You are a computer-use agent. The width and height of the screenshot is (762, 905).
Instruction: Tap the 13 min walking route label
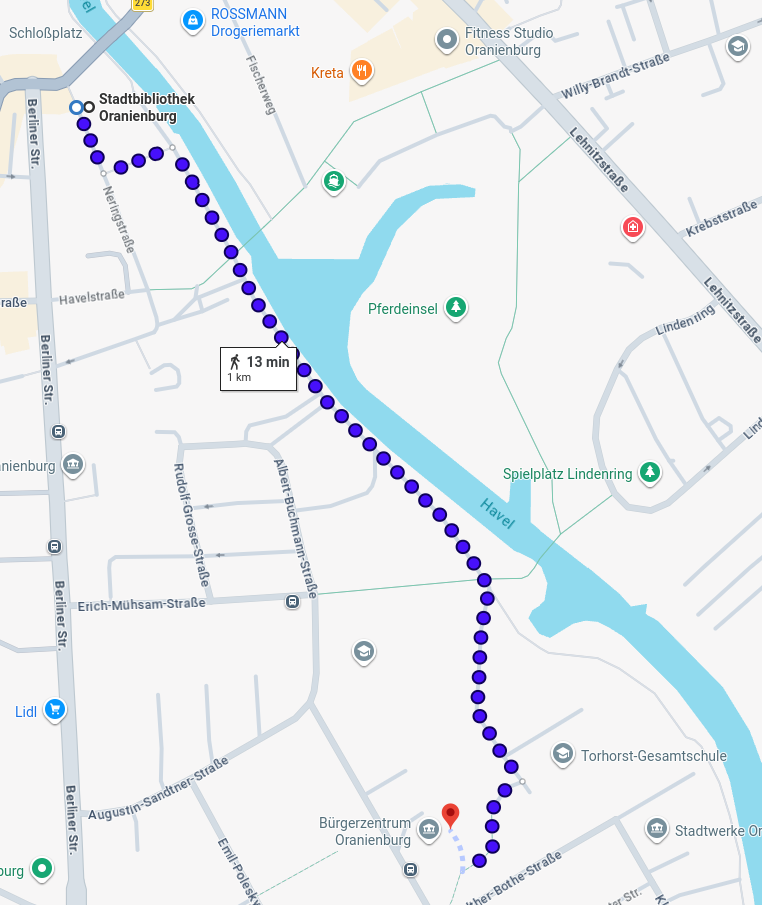[x=258, y=368]
